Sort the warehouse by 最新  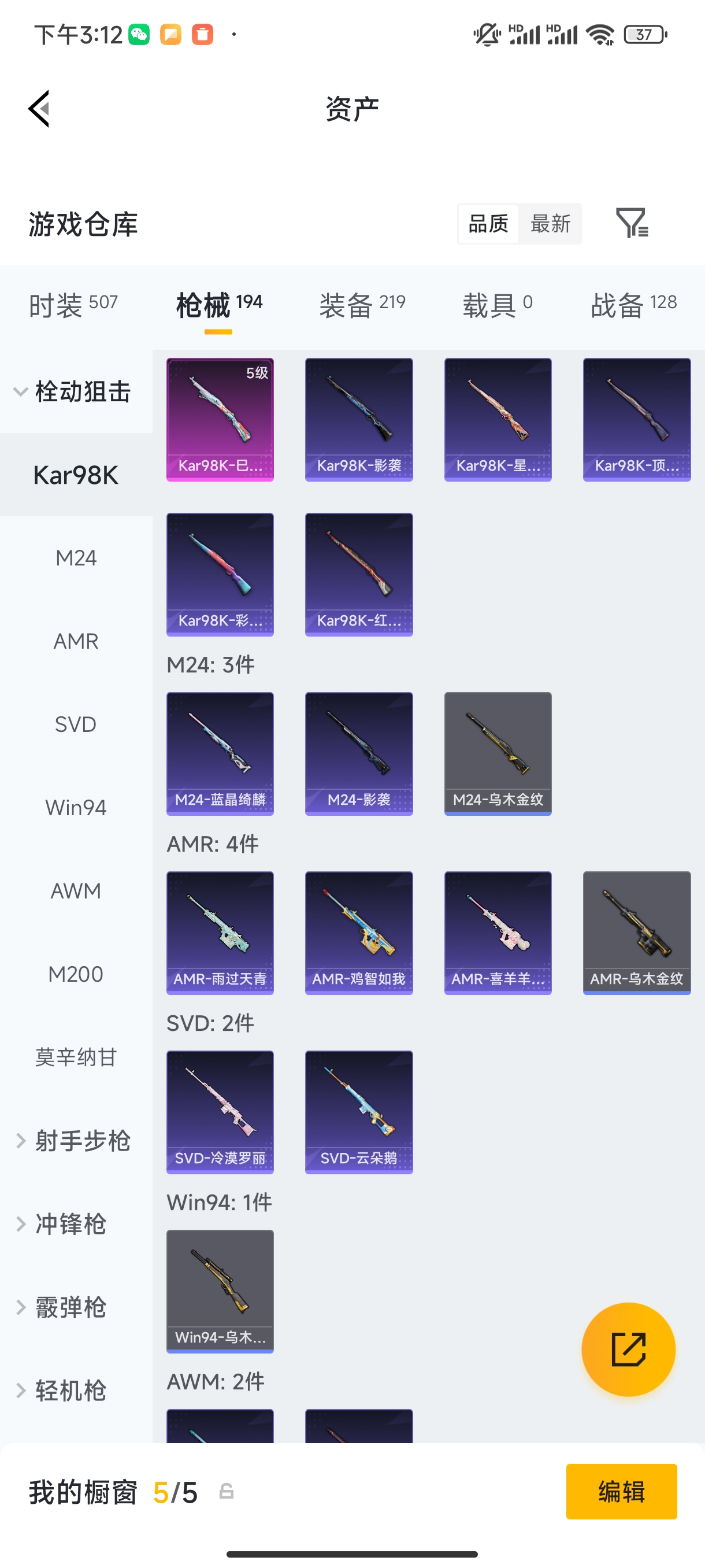(x=550, y=223)
